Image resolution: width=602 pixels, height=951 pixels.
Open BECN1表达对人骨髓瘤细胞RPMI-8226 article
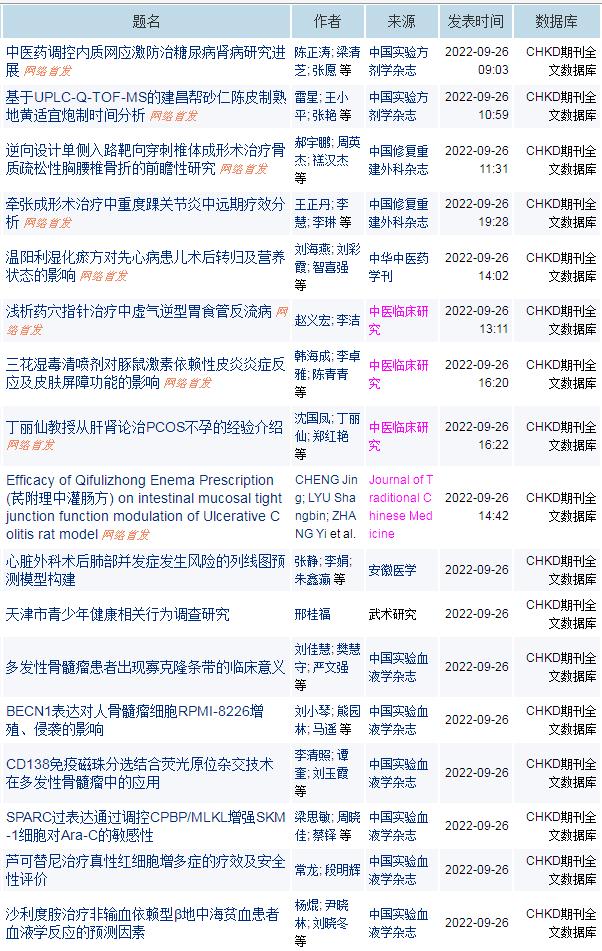(135, 711)
